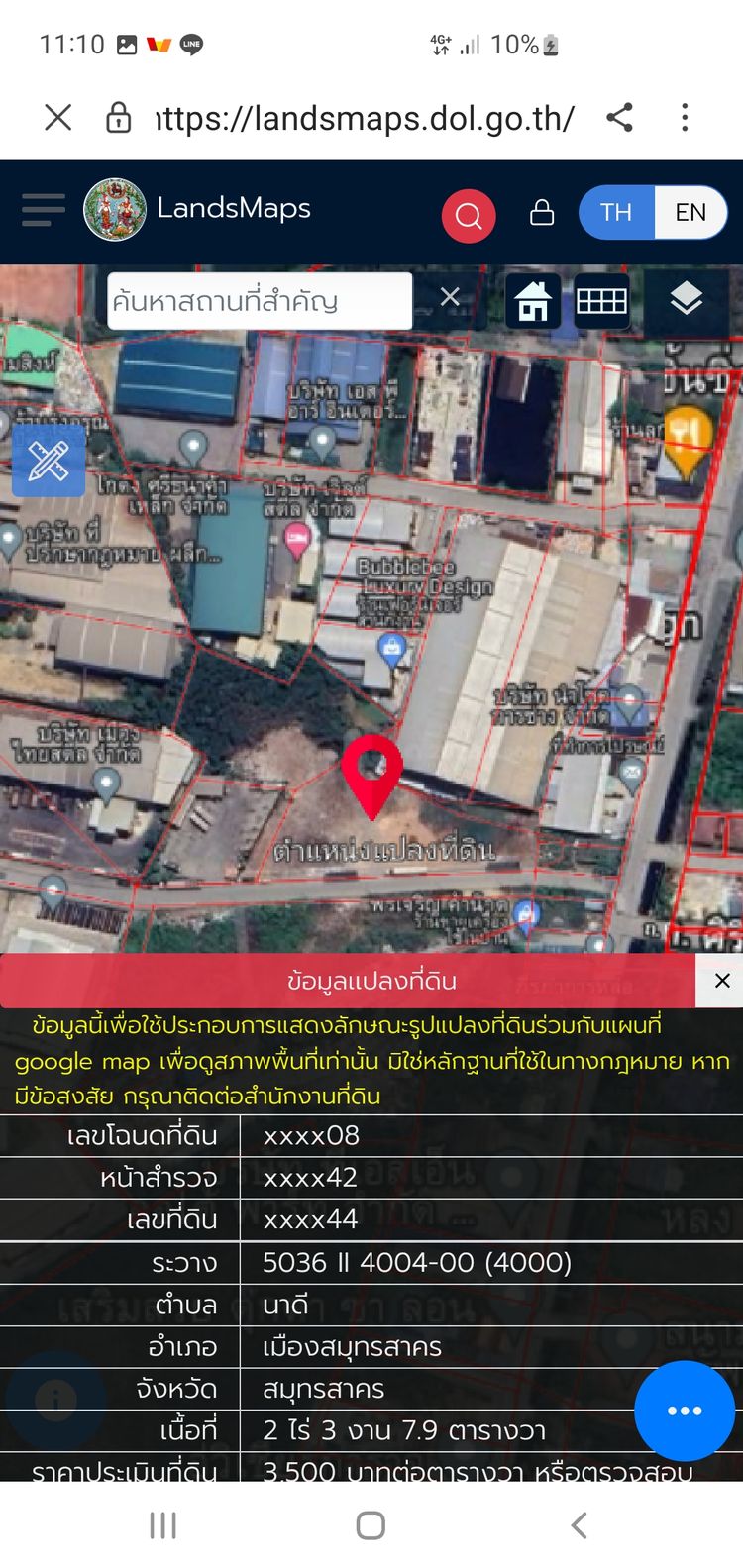Switch language to EN
The image size is (743, 1568).
(690, 212)
